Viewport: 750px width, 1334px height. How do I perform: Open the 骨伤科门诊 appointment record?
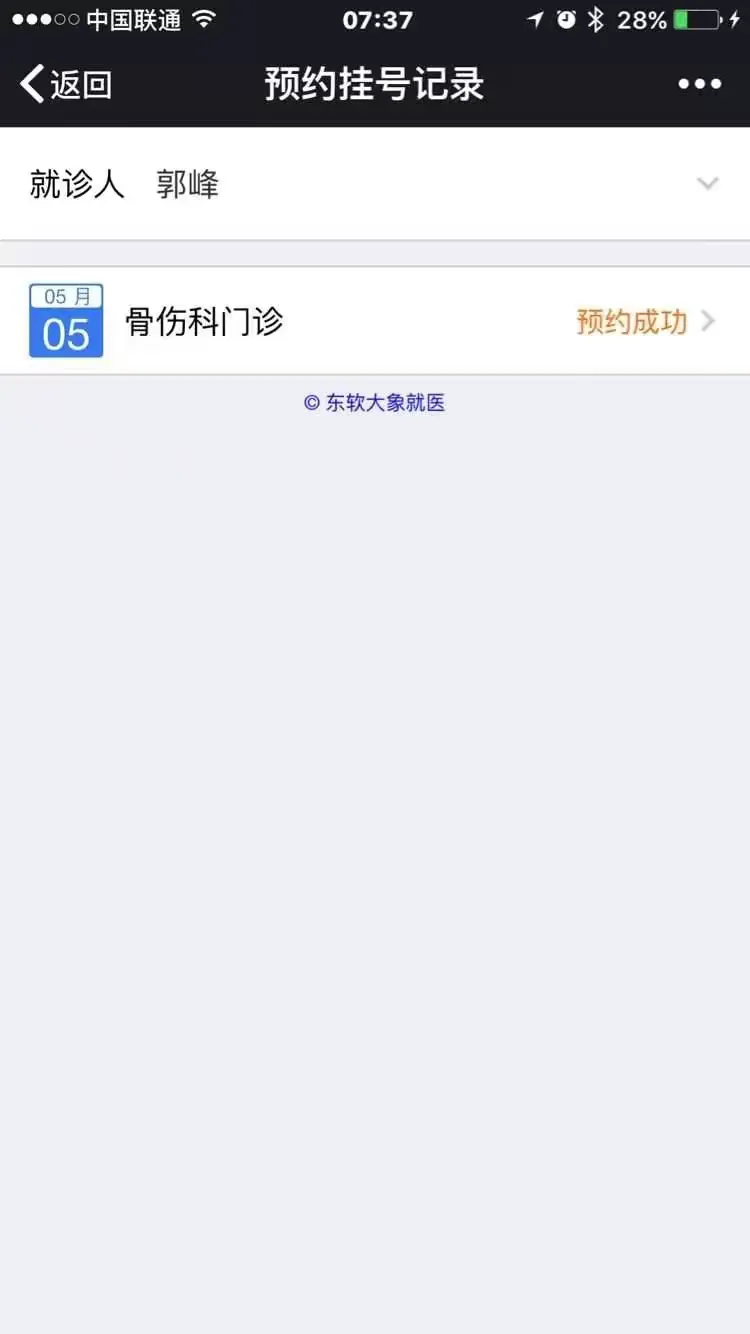(375, 322)
